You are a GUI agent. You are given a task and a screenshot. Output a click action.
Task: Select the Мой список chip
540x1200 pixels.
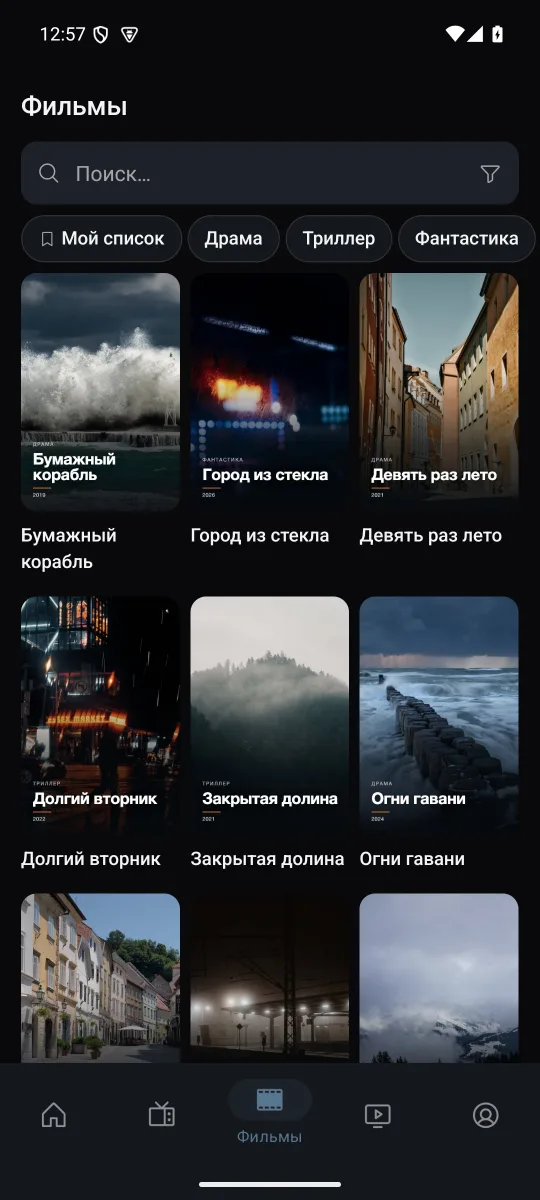[102, 239]
